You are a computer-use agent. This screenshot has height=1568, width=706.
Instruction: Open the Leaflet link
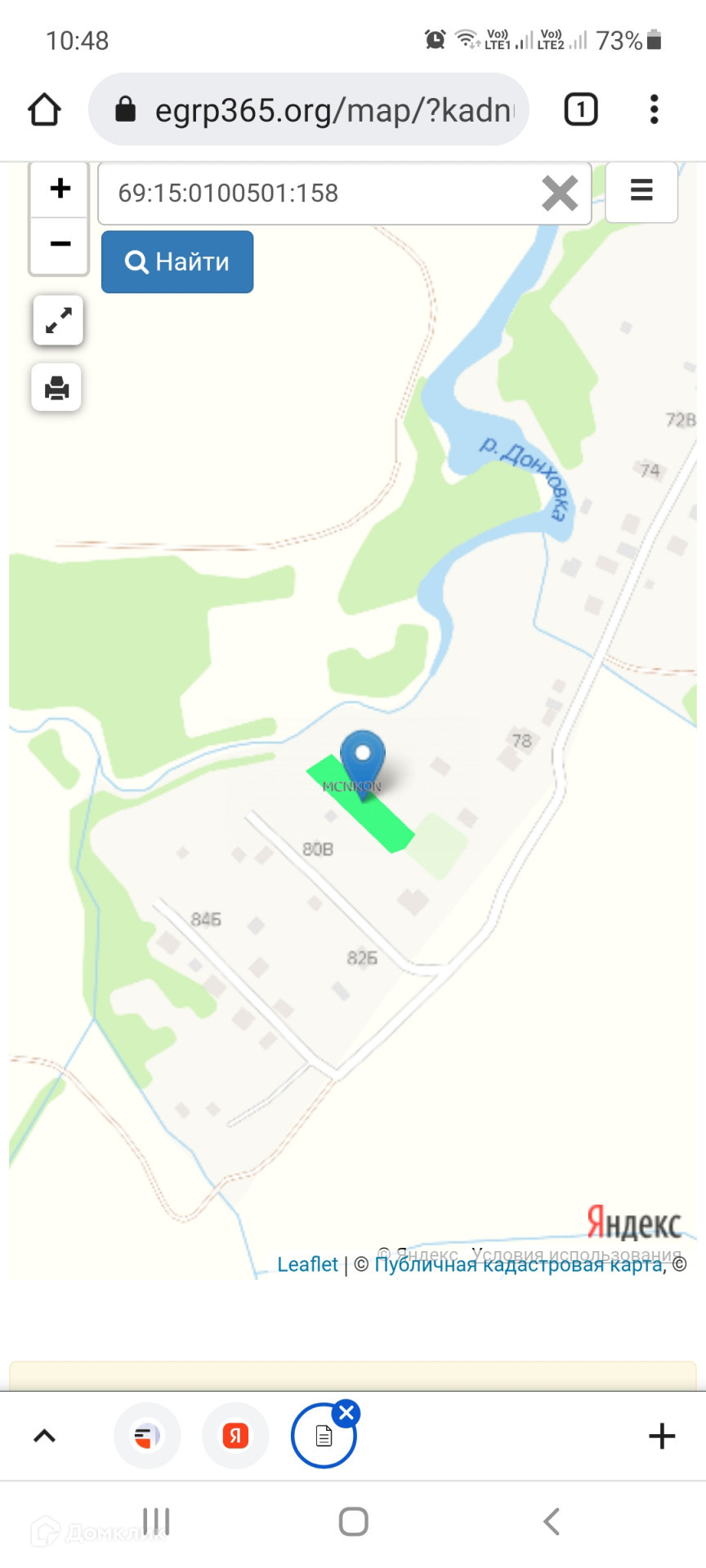[307, 1264]
